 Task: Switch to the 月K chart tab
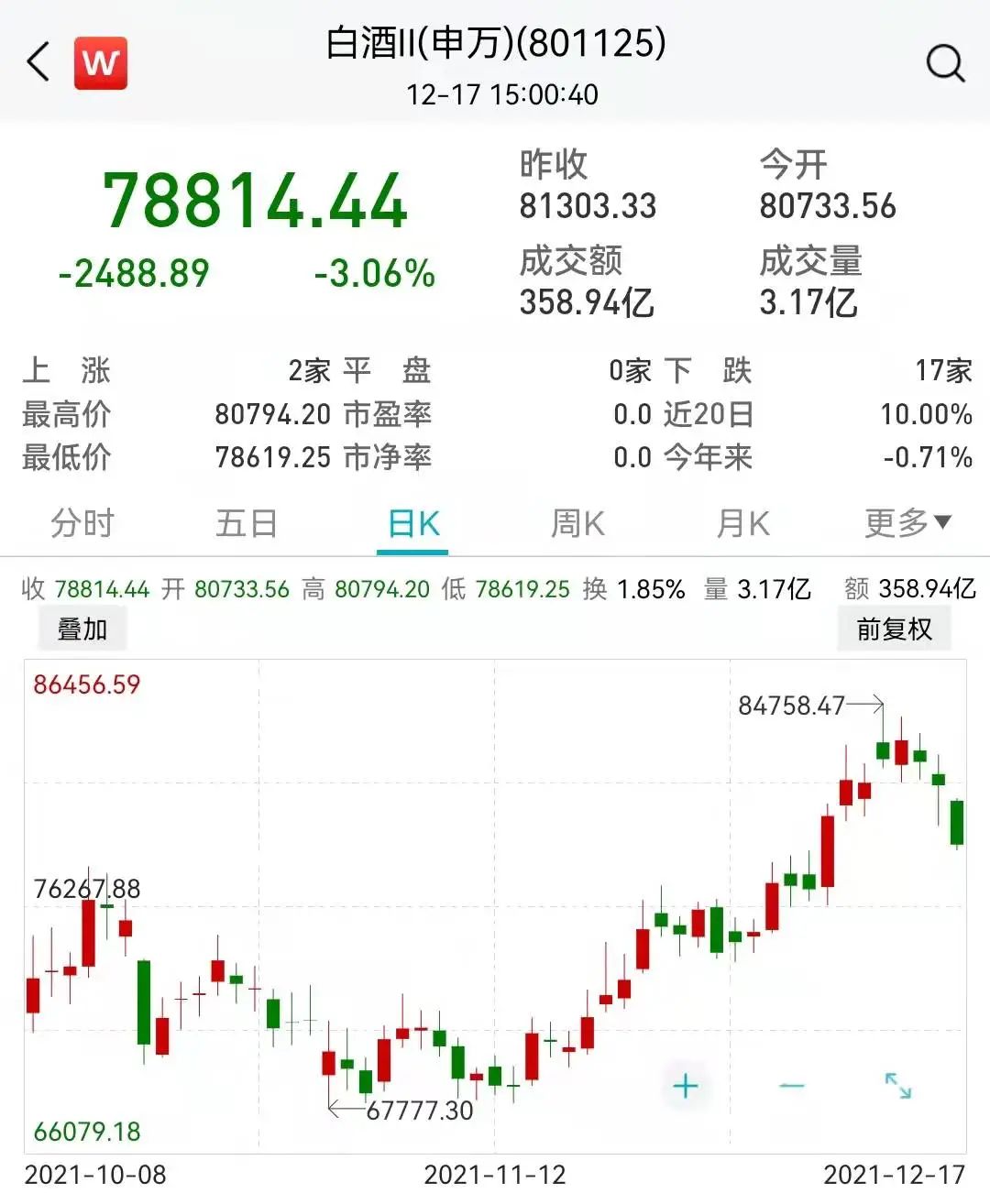coord(742,524)
